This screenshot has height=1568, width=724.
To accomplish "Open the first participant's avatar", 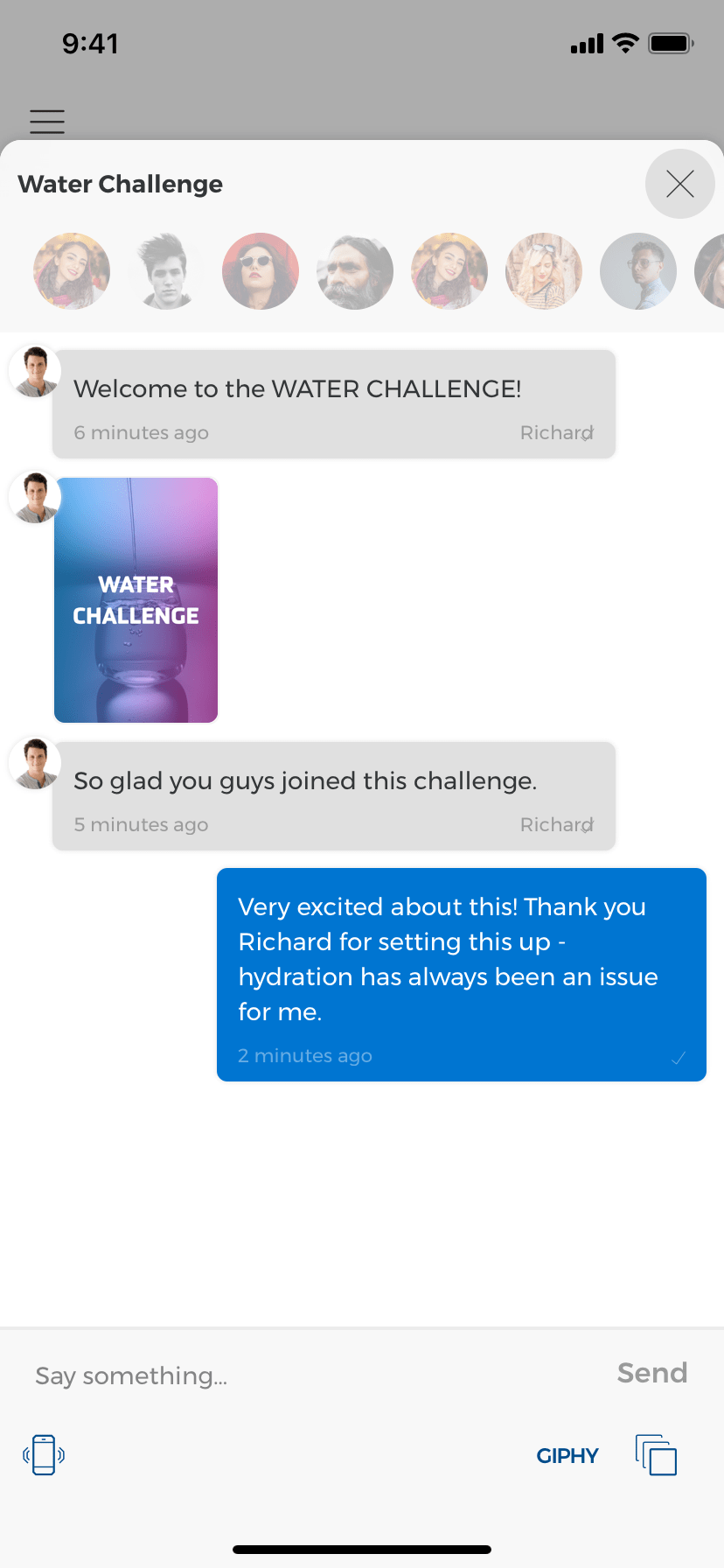I will click(72, 271).
